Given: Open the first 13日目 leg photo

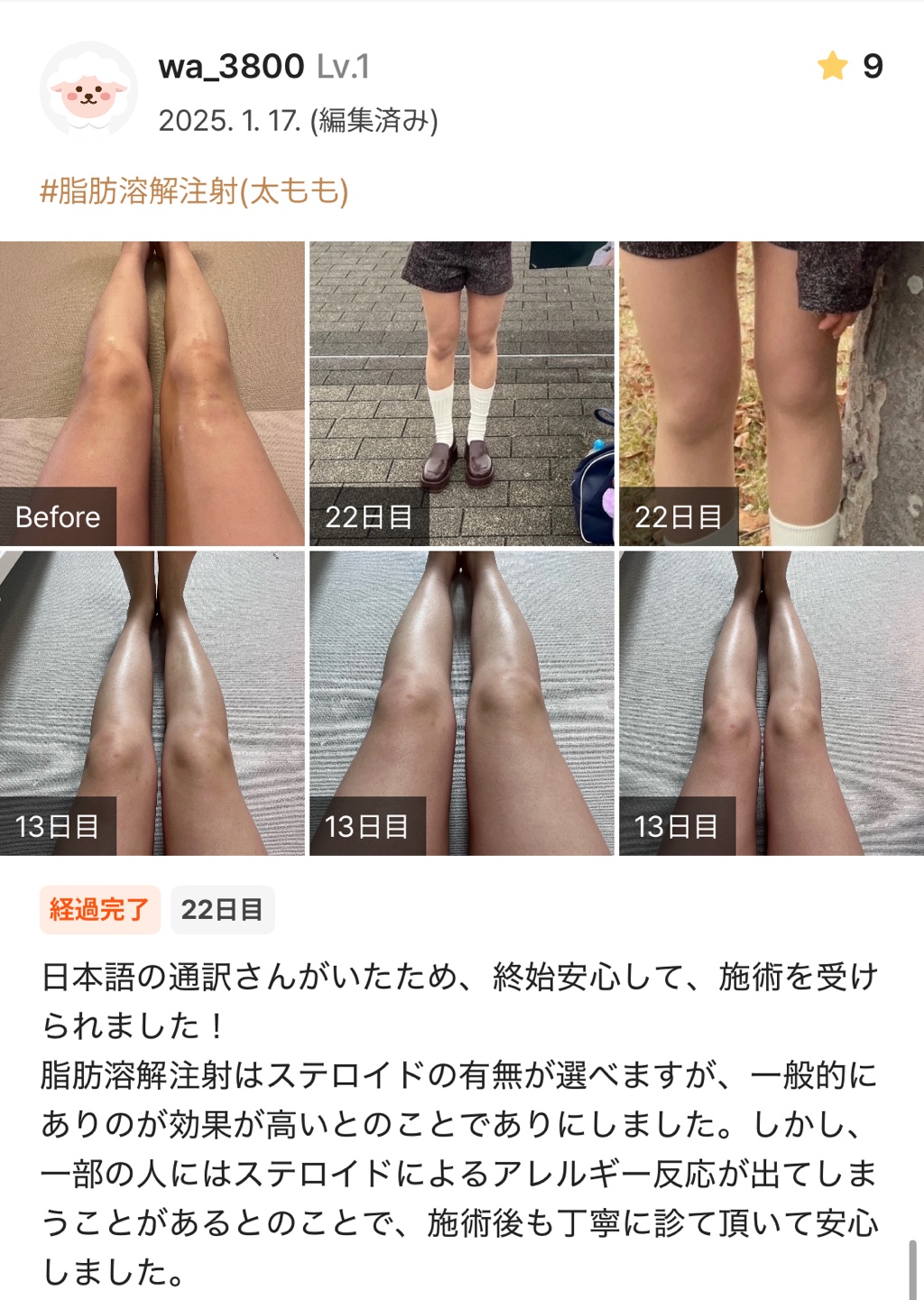Looking at the screenshot, I should [x=152, y=702].
